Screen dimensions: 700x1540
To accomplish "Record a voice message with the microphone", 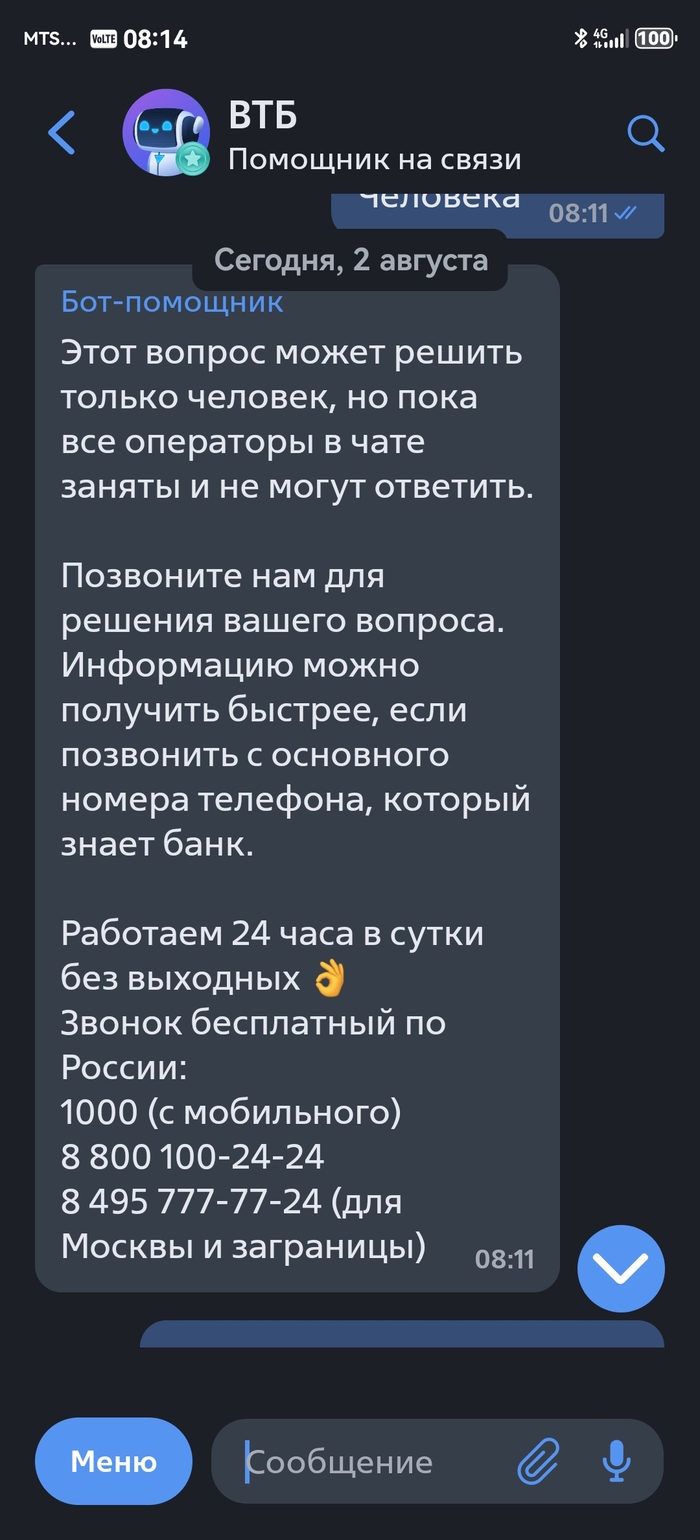I will coord(616,1461).
